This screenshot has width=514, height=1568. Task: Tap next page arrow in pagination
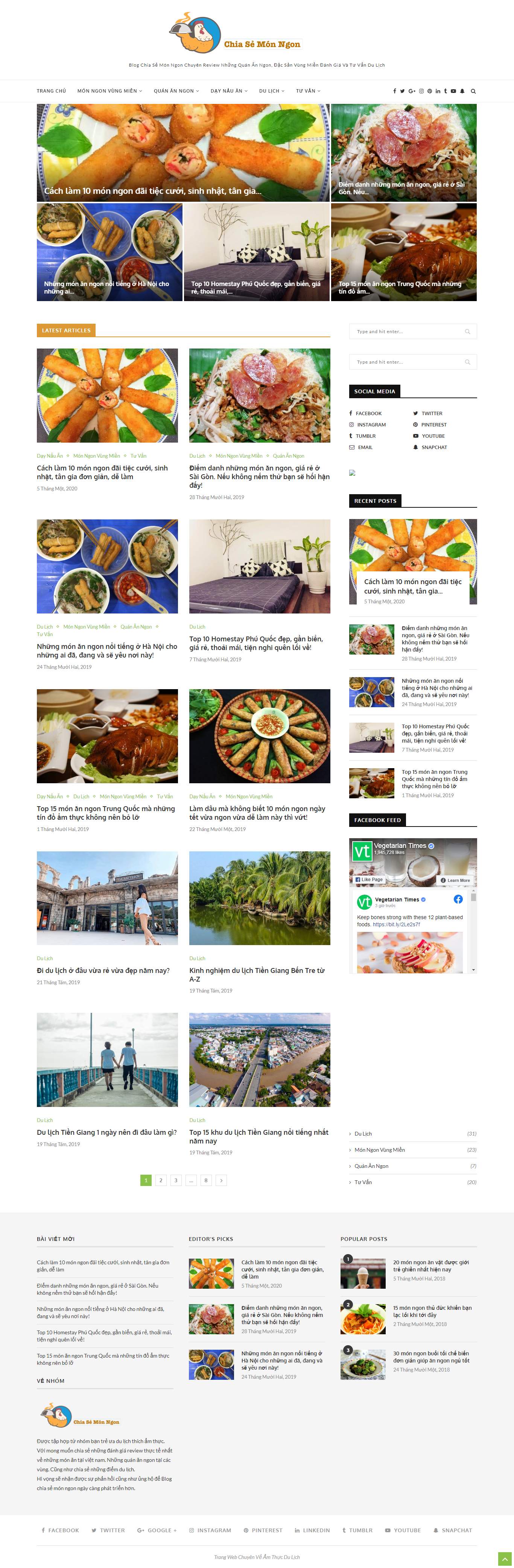tap(221, 1180)
